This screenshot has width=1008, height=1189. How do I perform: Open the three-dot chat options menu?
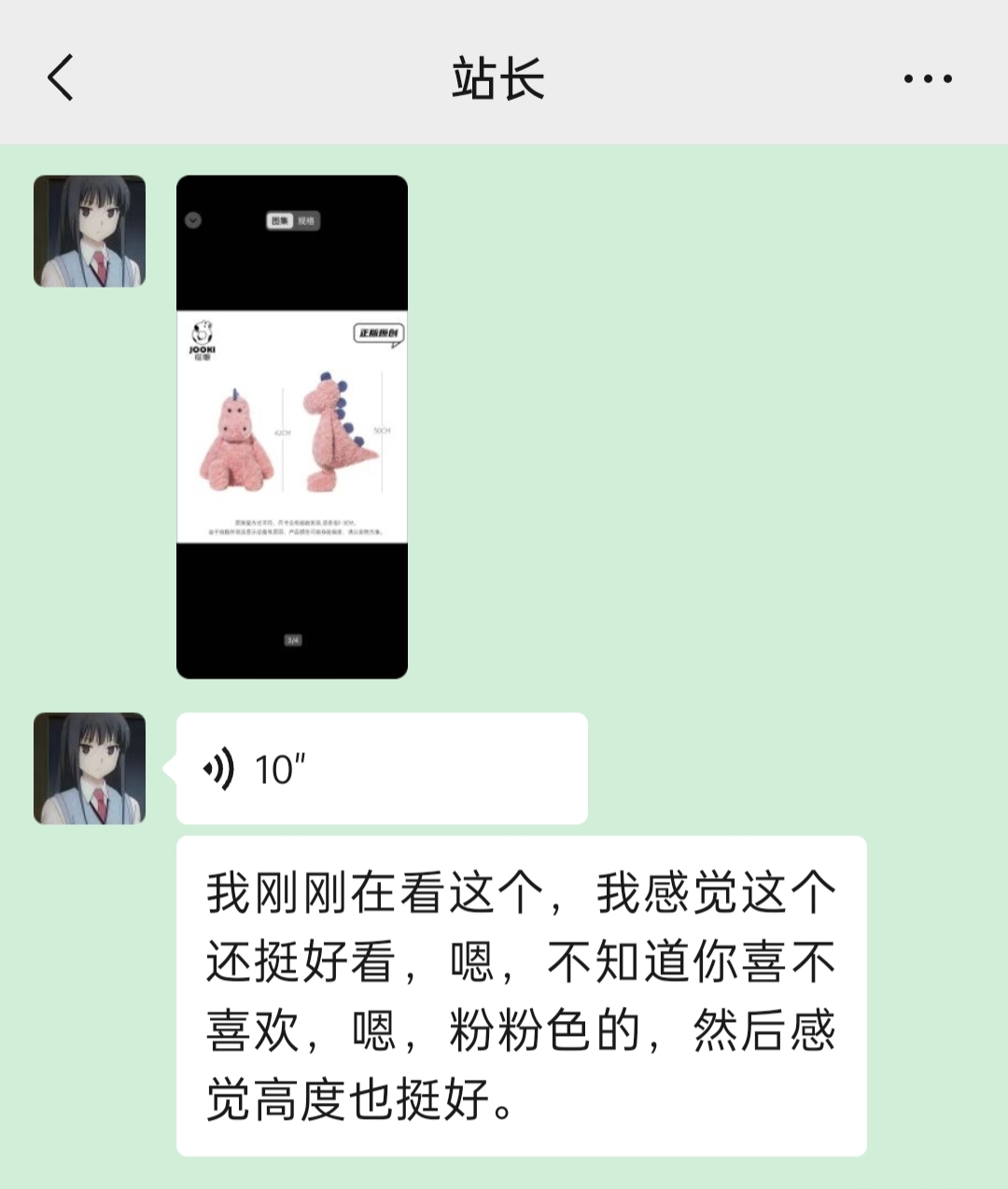point(928,78)
